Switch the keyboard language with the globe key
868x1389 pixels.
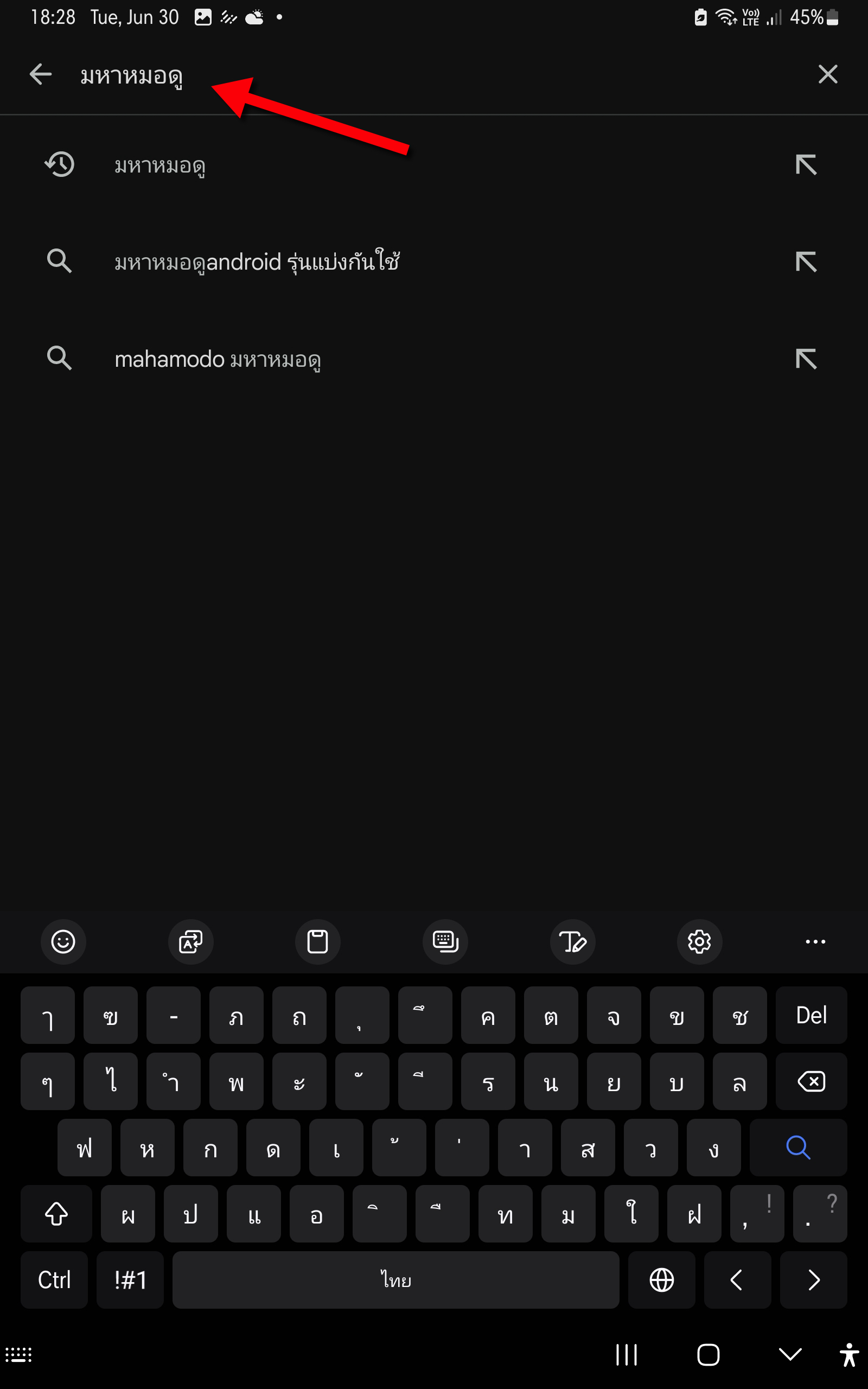point(661,1280)
